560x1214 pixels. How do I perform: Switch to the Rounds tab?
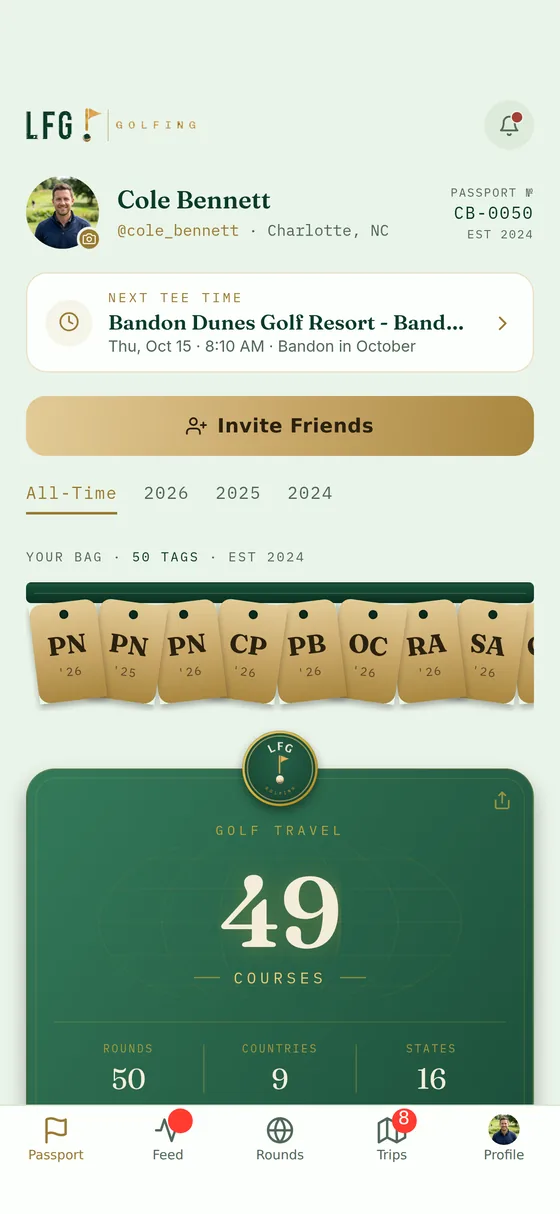pyautogui.click(x=280, y=1139)
